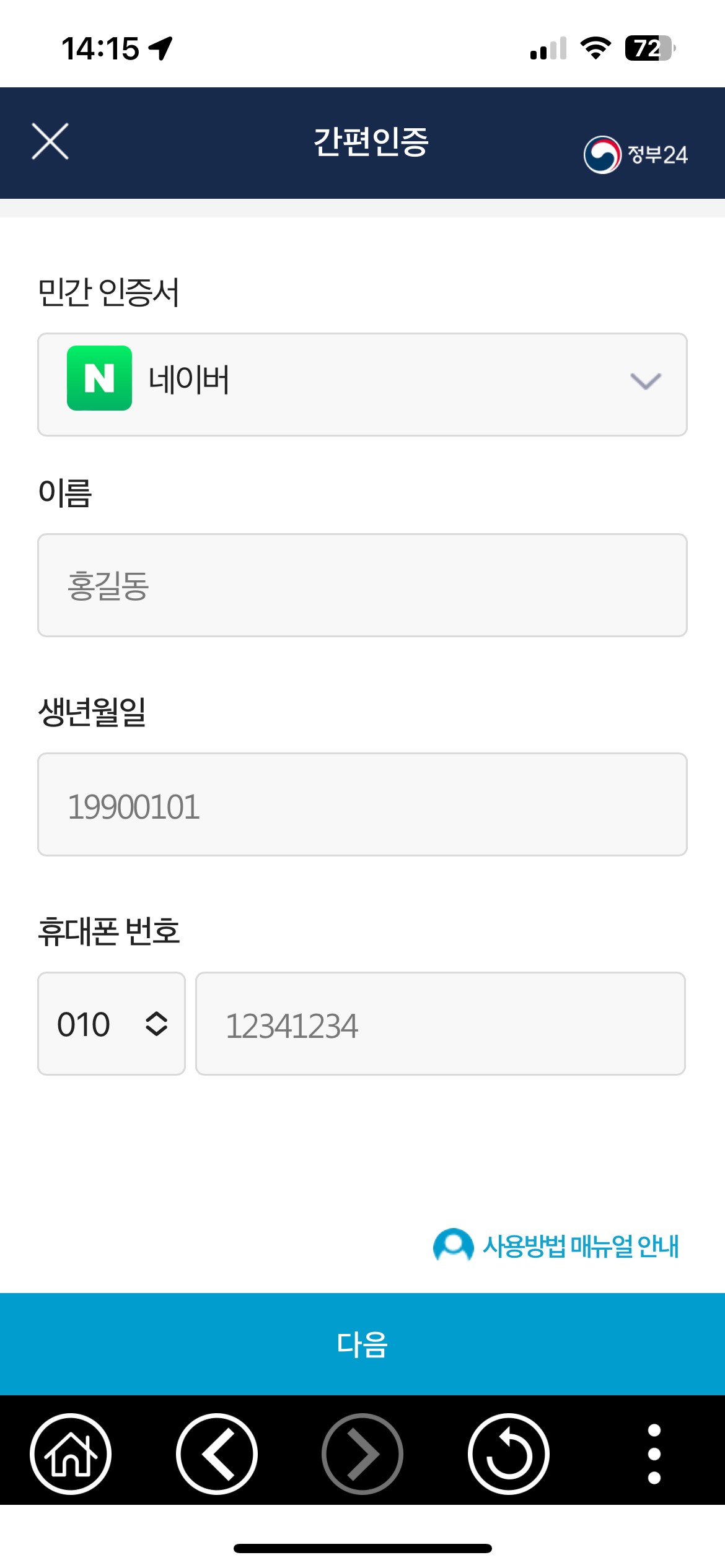Click the 간편인증 title text

(x=369, y=142)
